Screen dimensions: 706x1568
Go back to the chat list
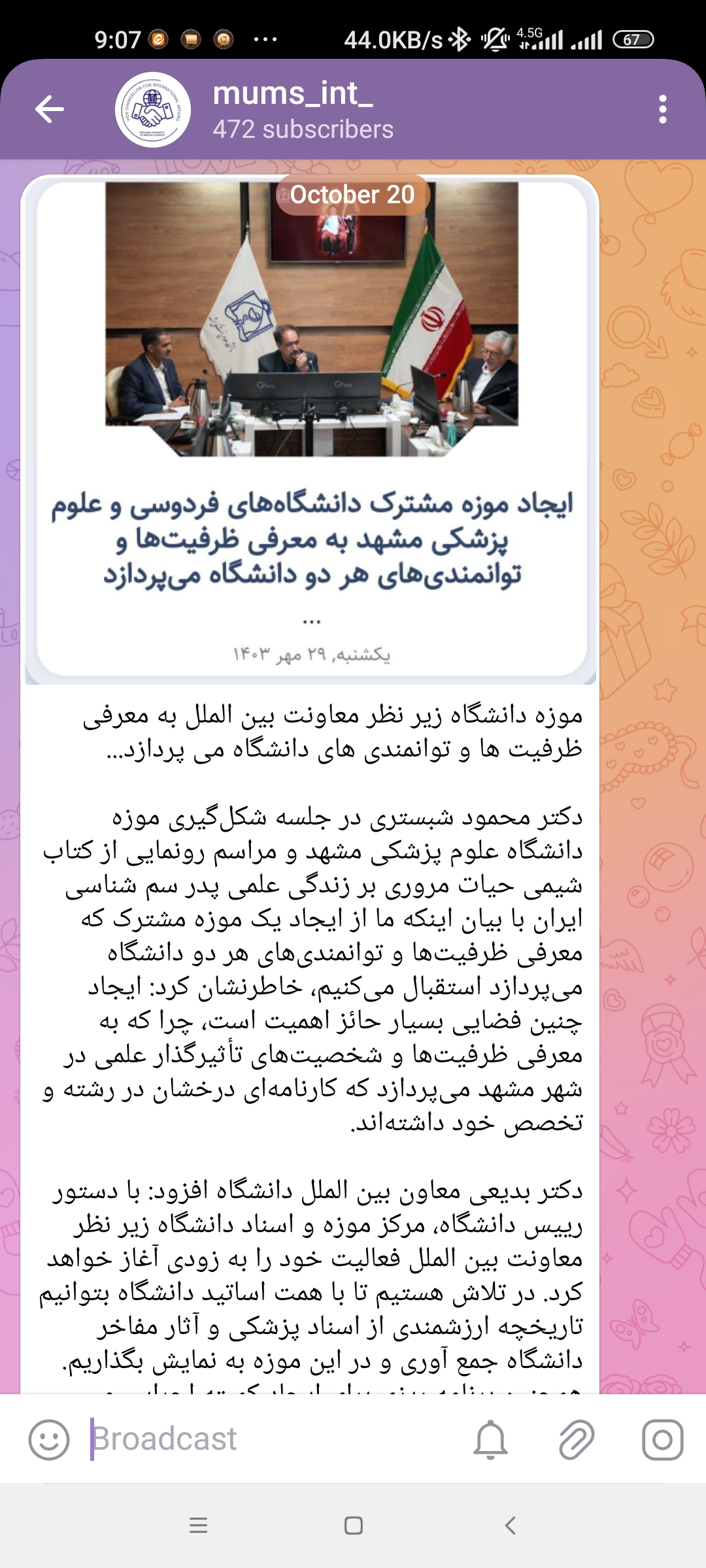click(50, 109)
